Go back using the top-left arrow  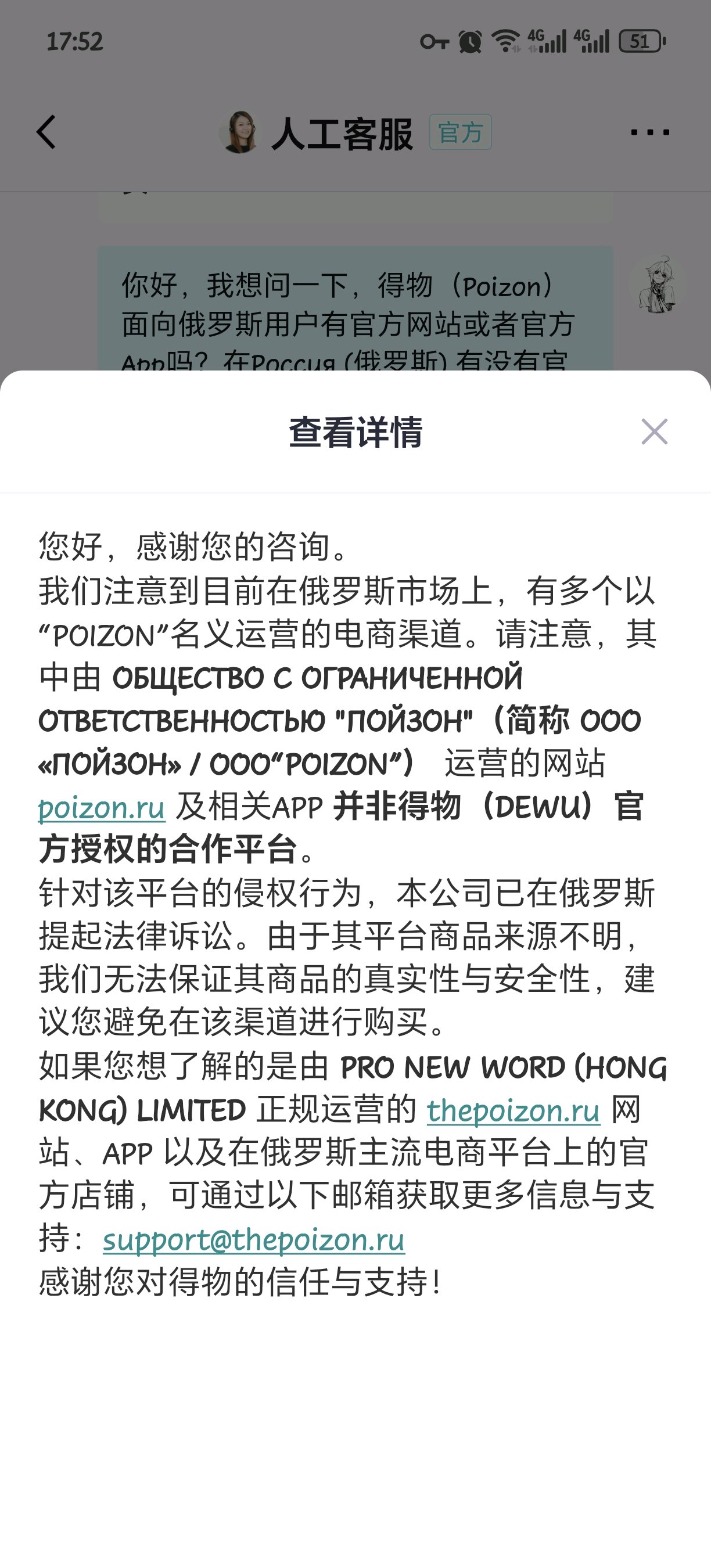[x=47, y=132]
